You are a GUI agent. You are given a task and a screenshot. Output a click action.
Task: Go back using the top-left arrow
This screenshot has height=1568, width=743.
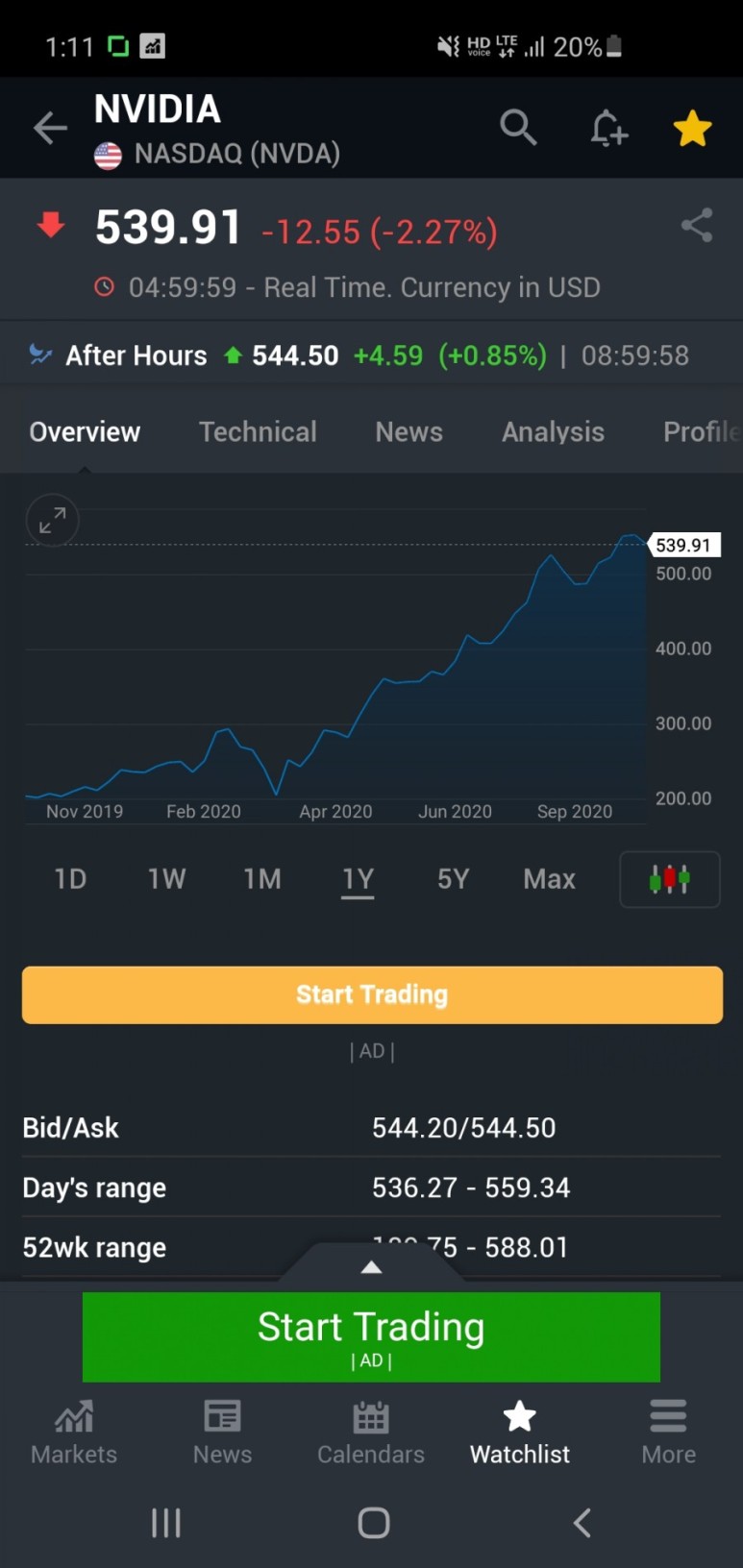coord(50,128)
